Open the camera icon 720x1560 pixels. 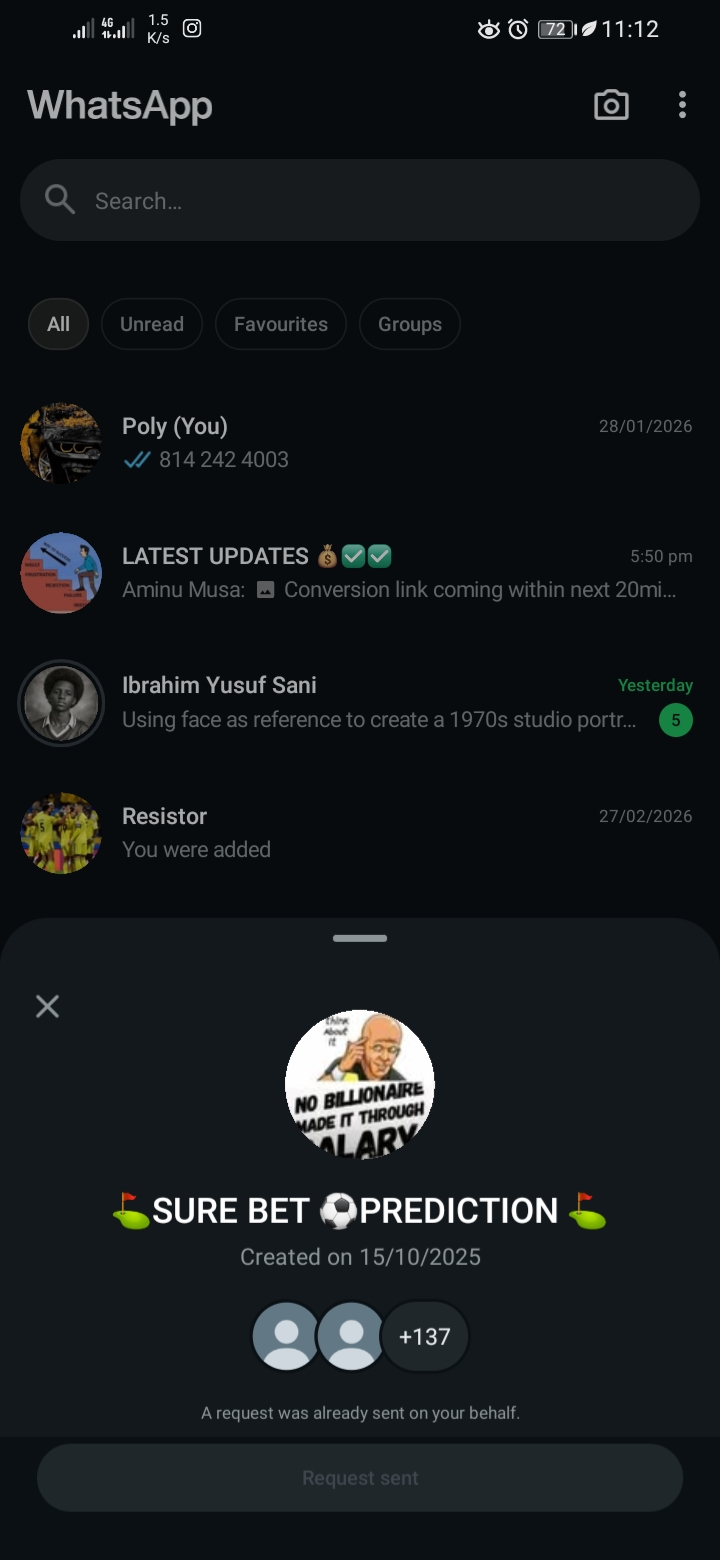click(611, 105)
